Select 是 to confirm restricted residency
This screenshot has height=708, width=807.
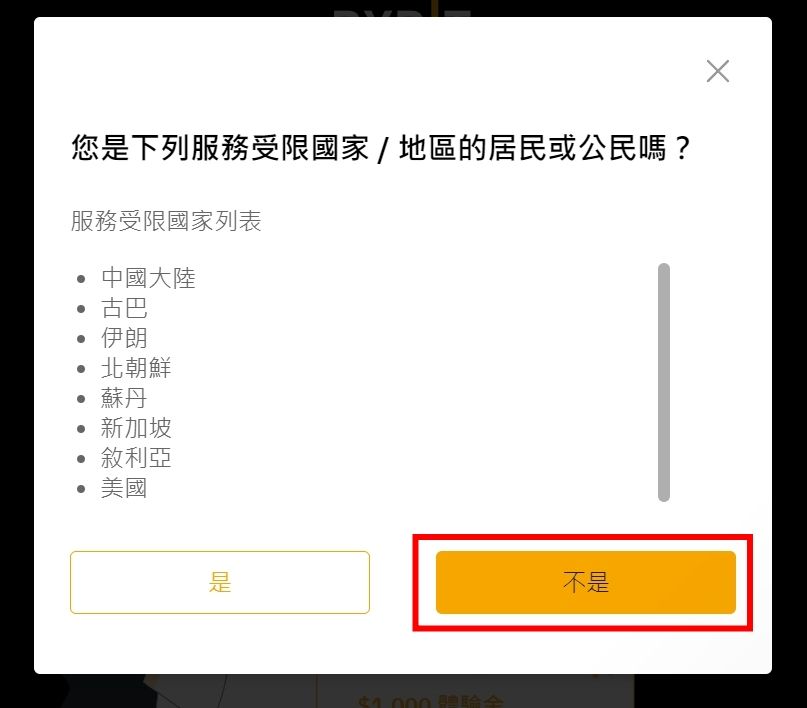coord(220,582)
